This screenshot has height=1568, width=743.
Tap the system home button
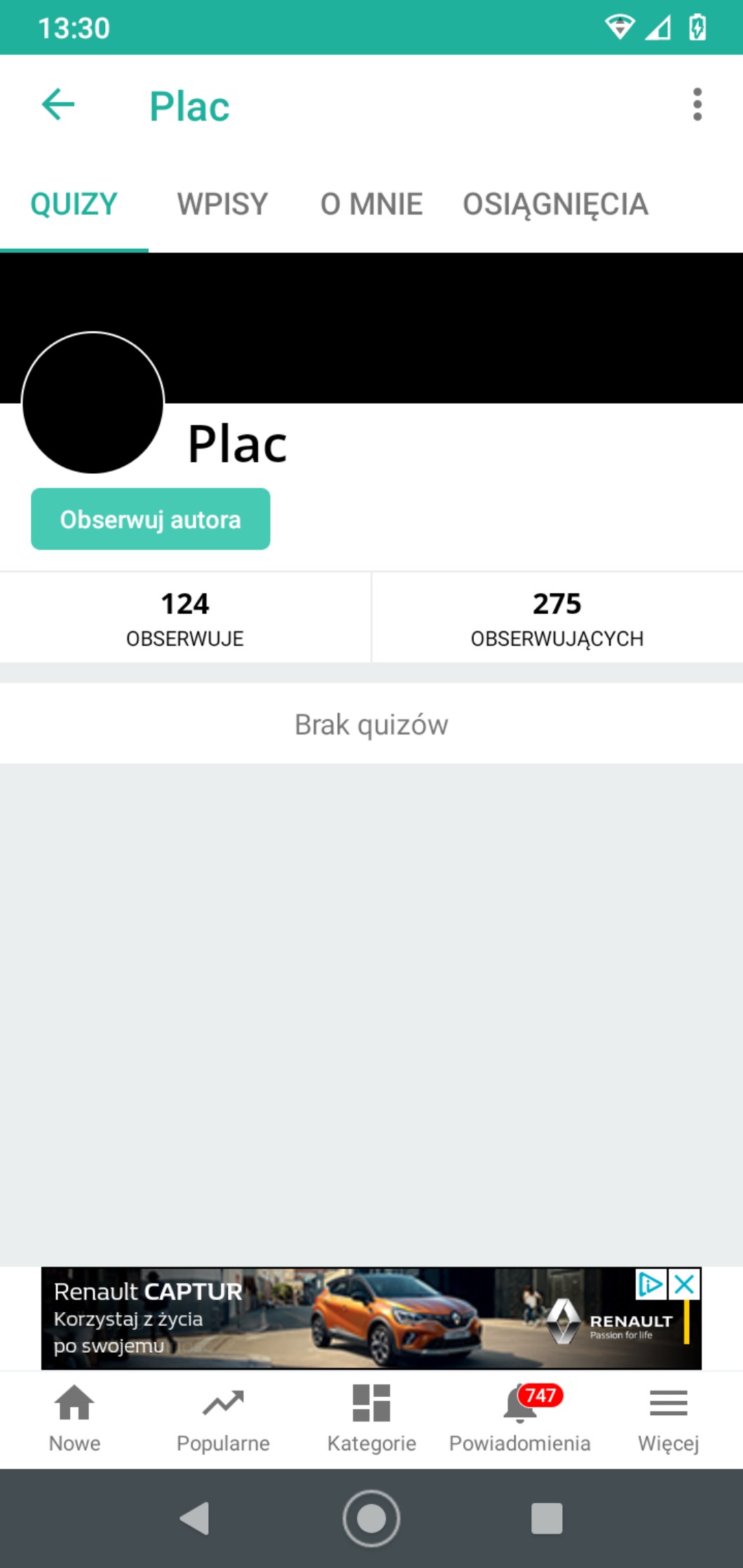pos(371,1518)
